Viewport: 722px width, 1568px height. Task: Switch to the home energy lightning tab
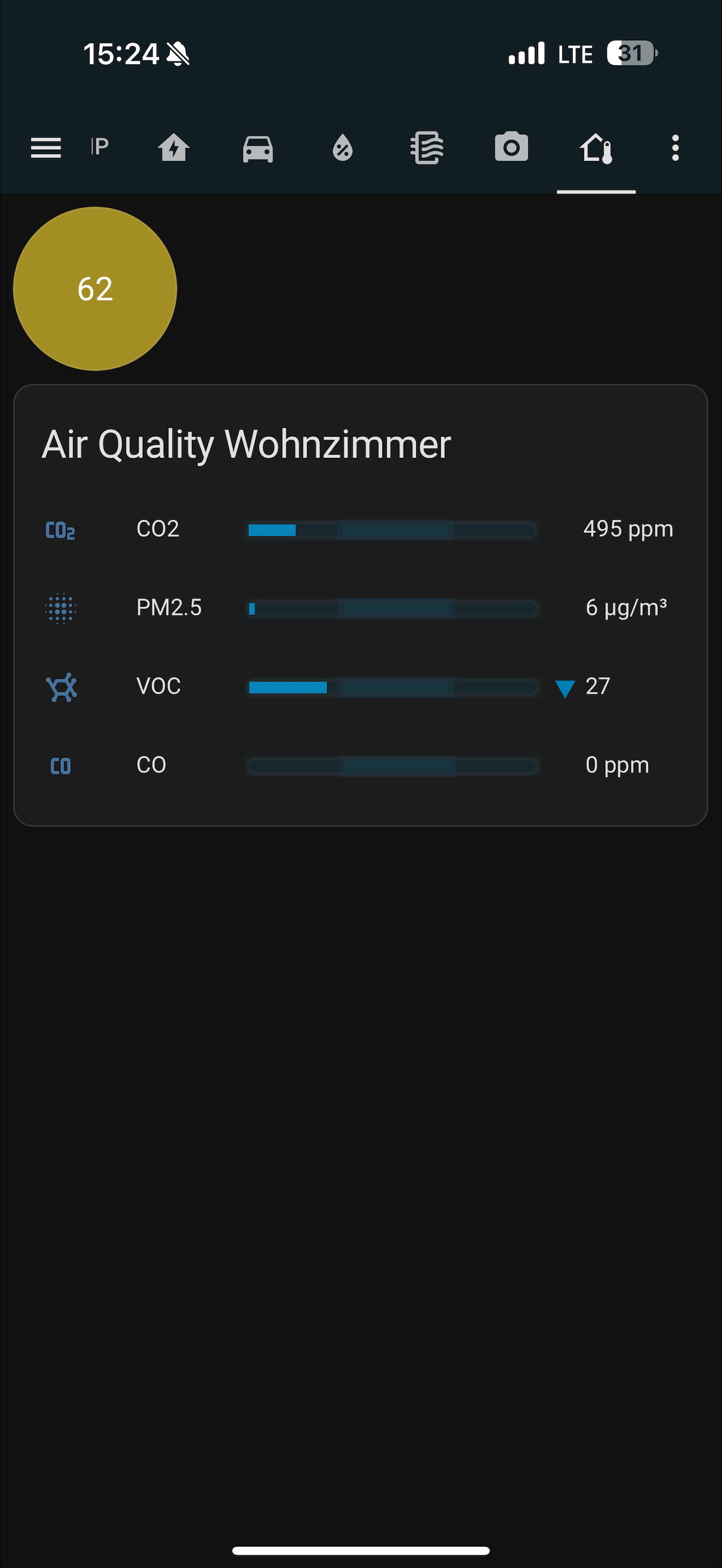[174, 148]
